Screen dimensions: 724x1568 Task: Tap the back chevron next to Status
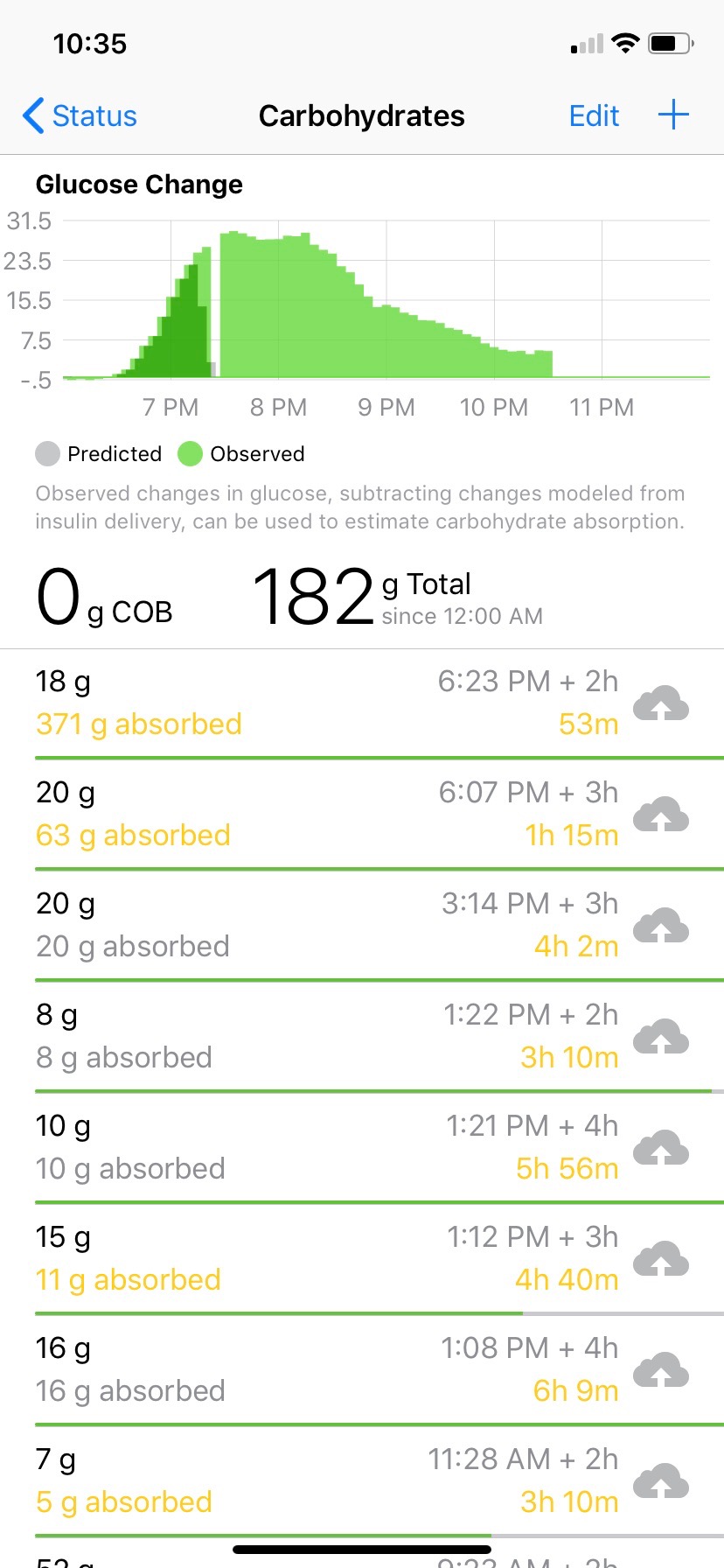pos(32,115)
